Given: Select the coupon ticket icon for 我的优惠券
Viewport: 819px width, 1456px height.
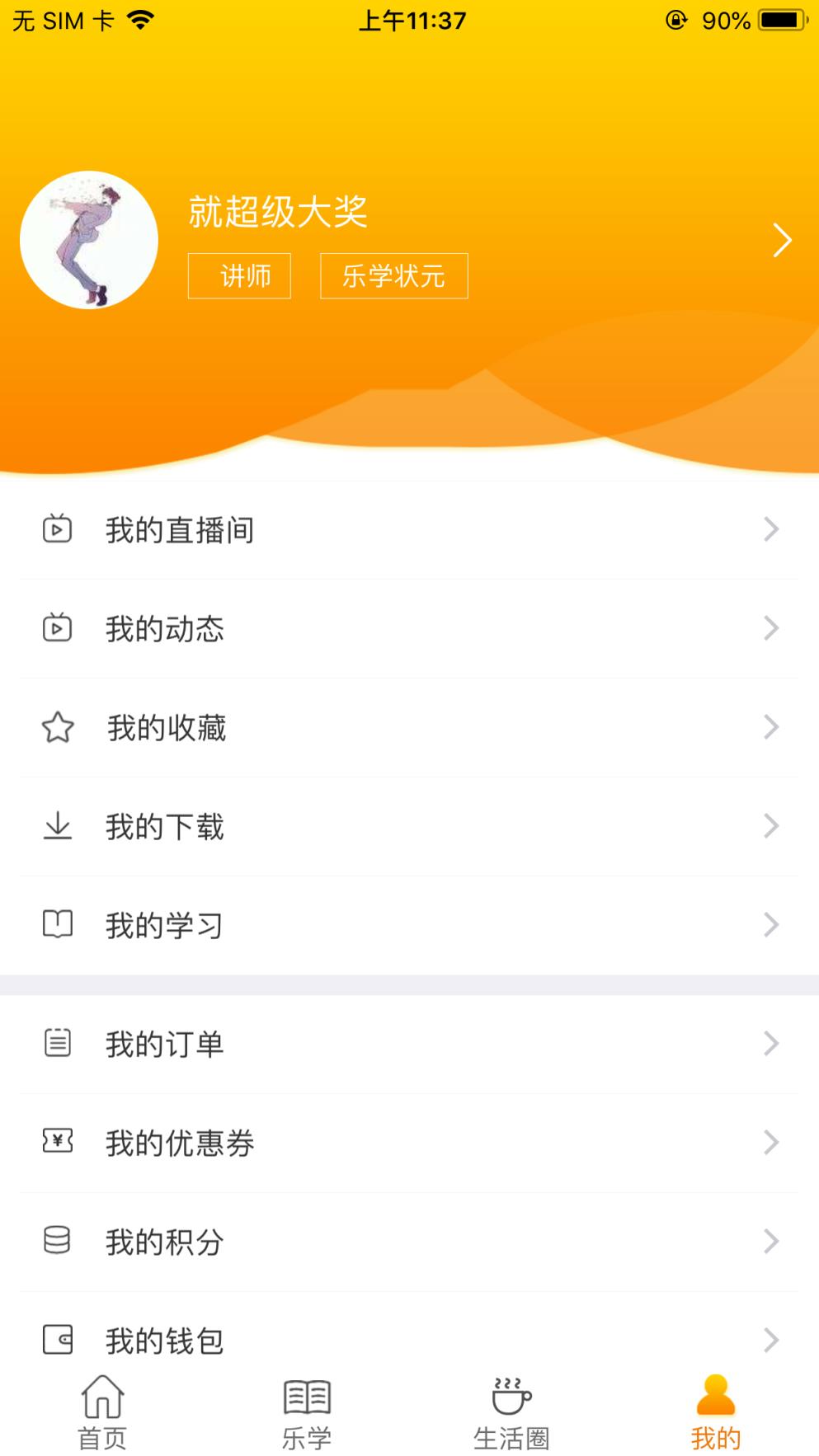Looking at the screenshot, I should click(57, 1143).
